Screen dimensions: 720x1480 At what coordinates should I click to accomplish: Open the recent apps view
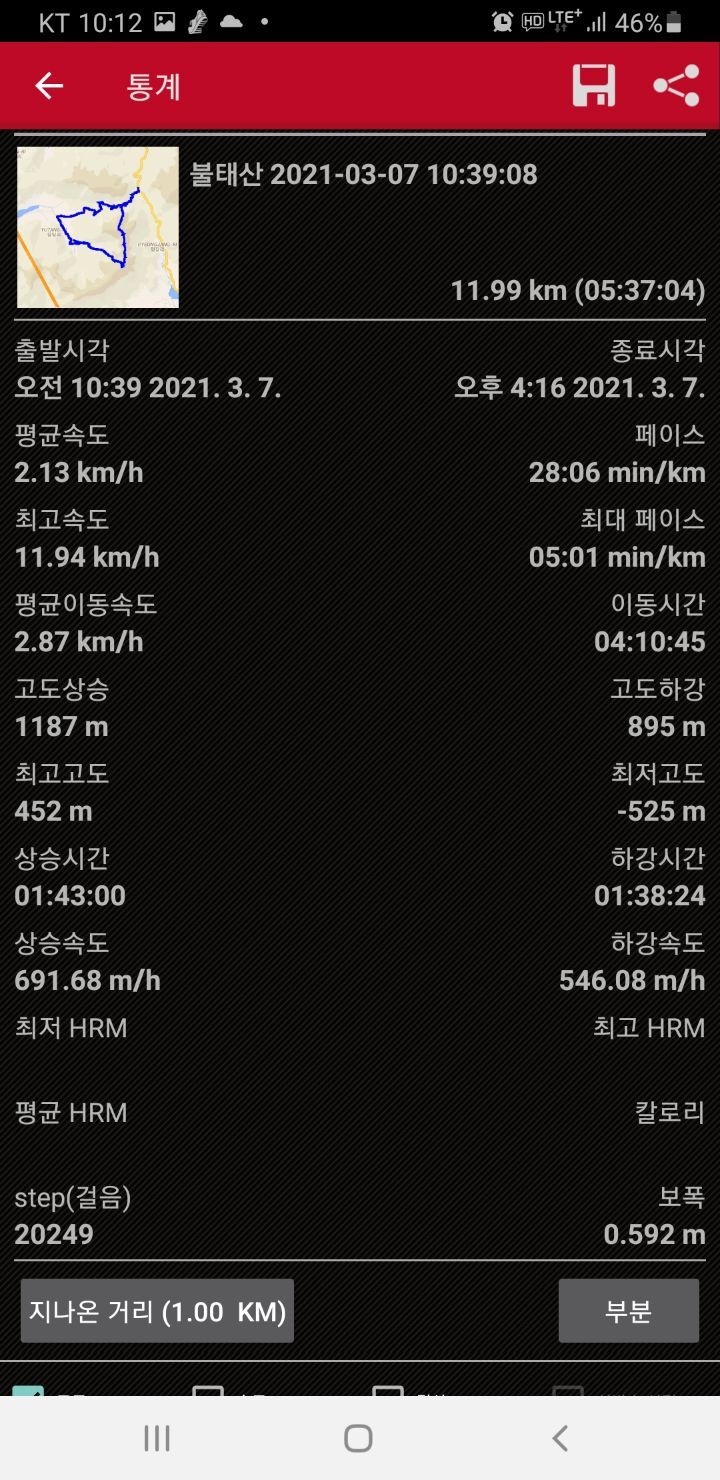click(157, 1438)
